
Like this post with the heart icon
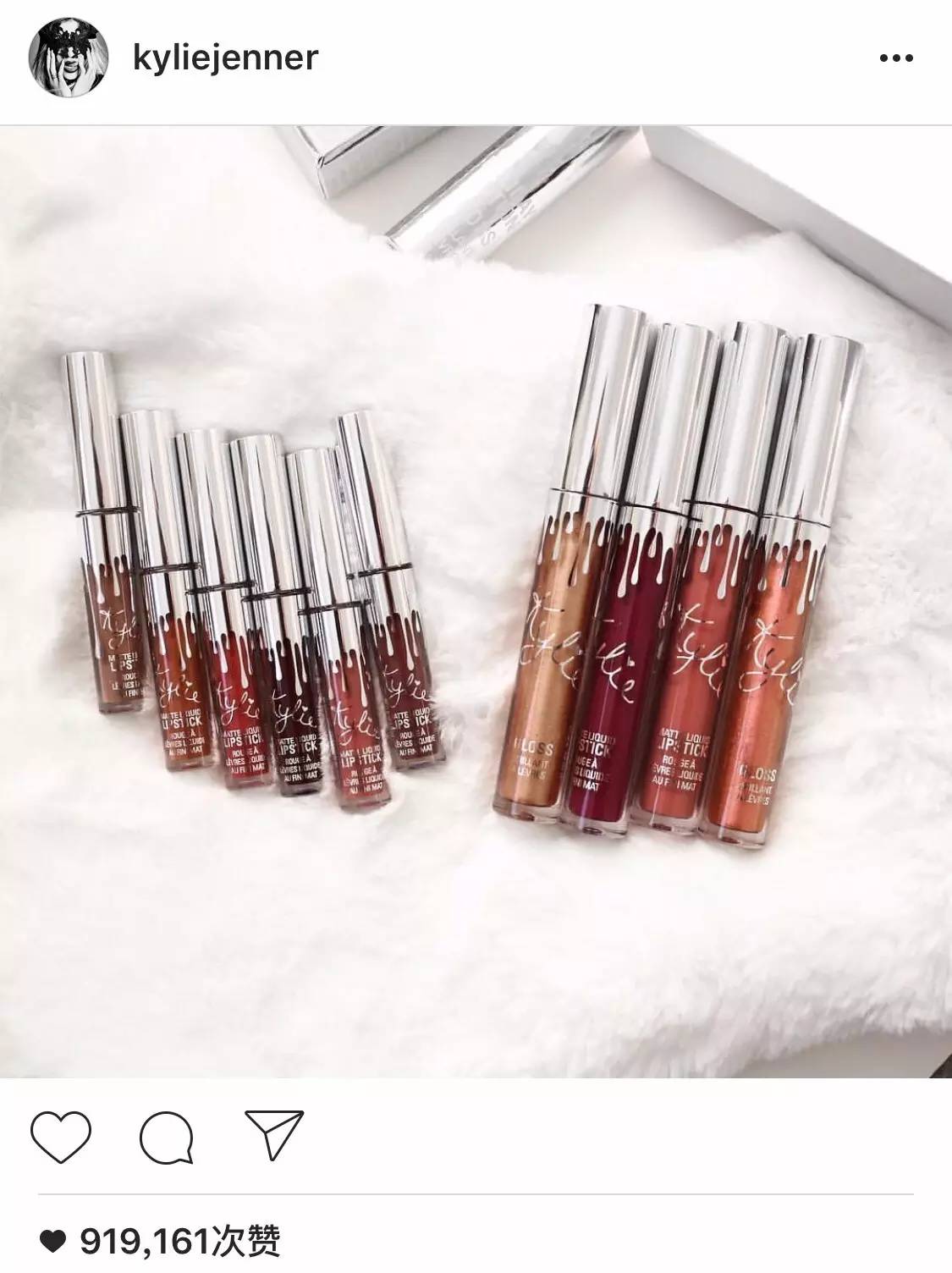coord(61,1135)
